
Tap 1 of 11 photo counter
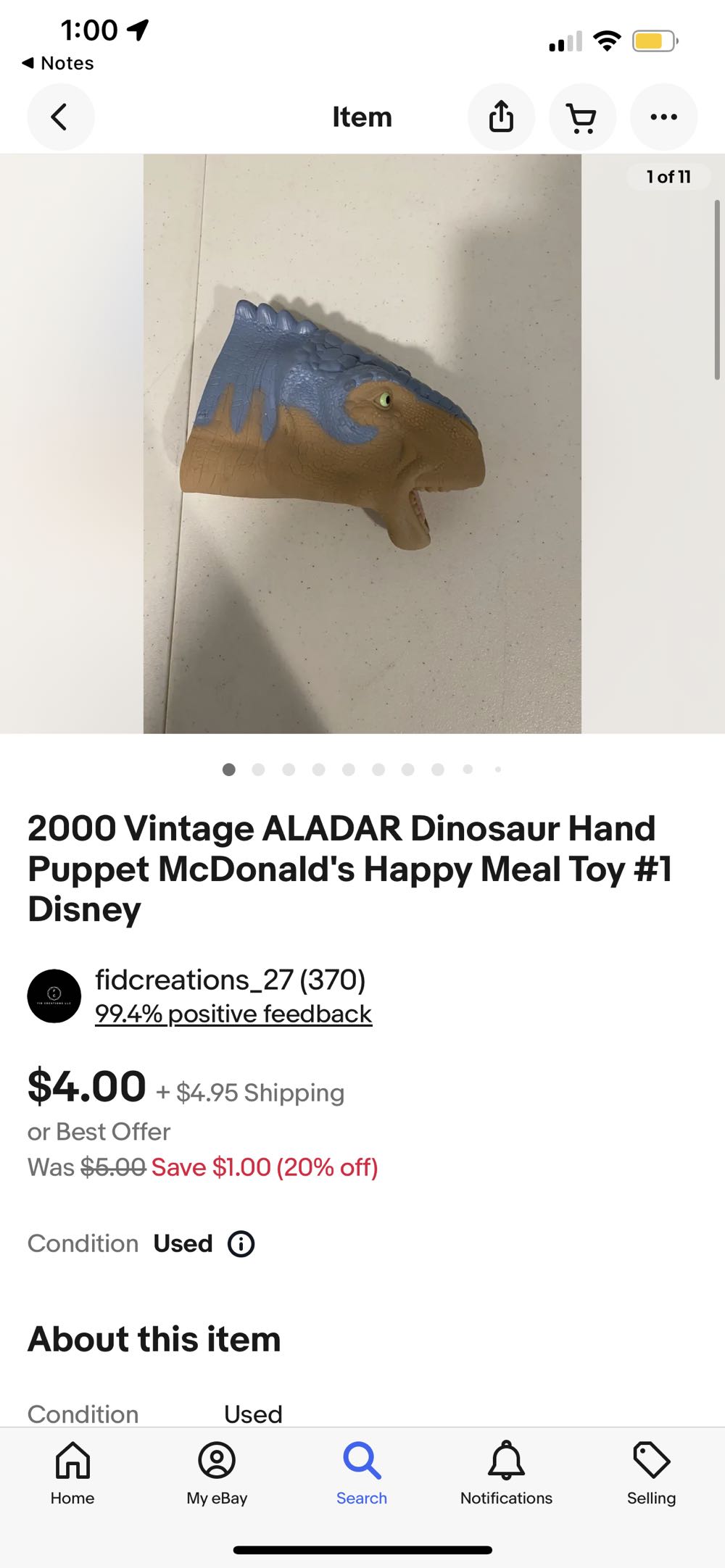(668, 176)
